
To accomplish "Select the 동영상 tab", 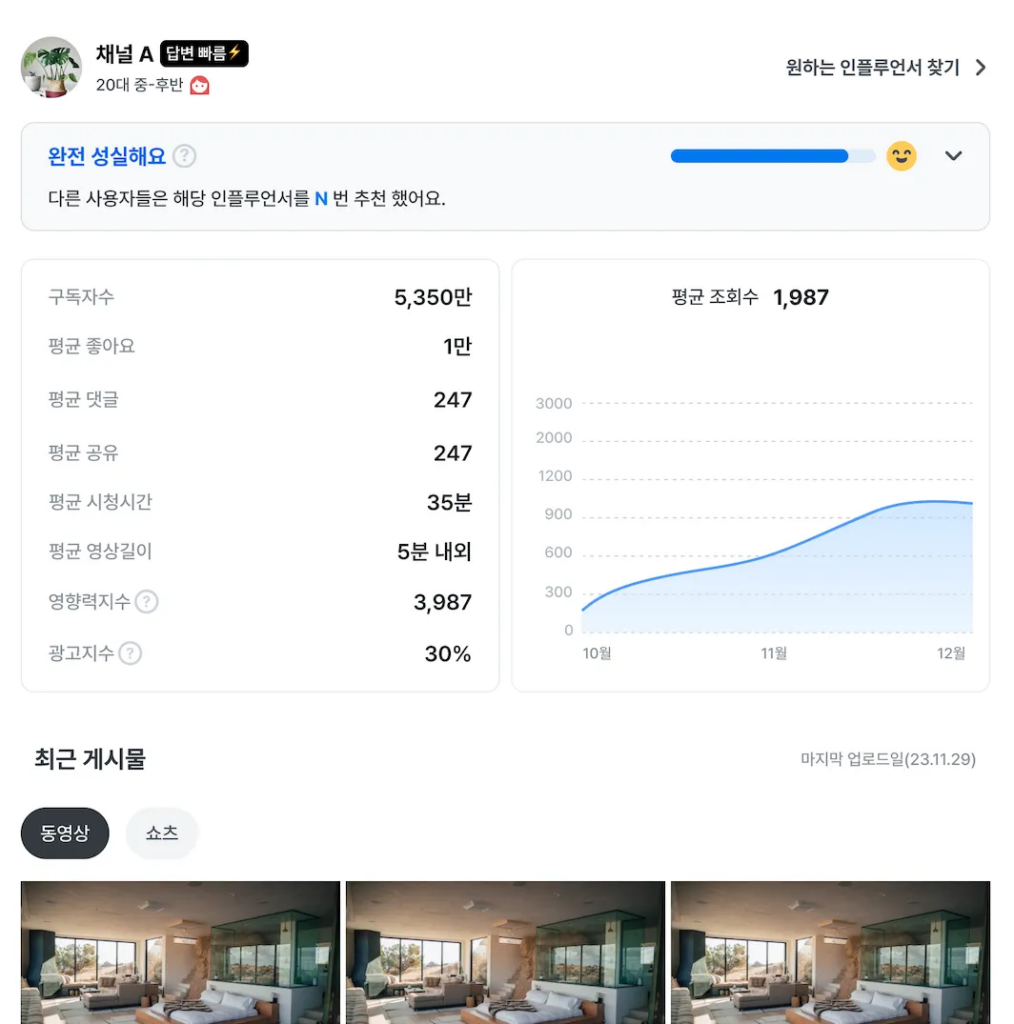I will coord(65,833).
